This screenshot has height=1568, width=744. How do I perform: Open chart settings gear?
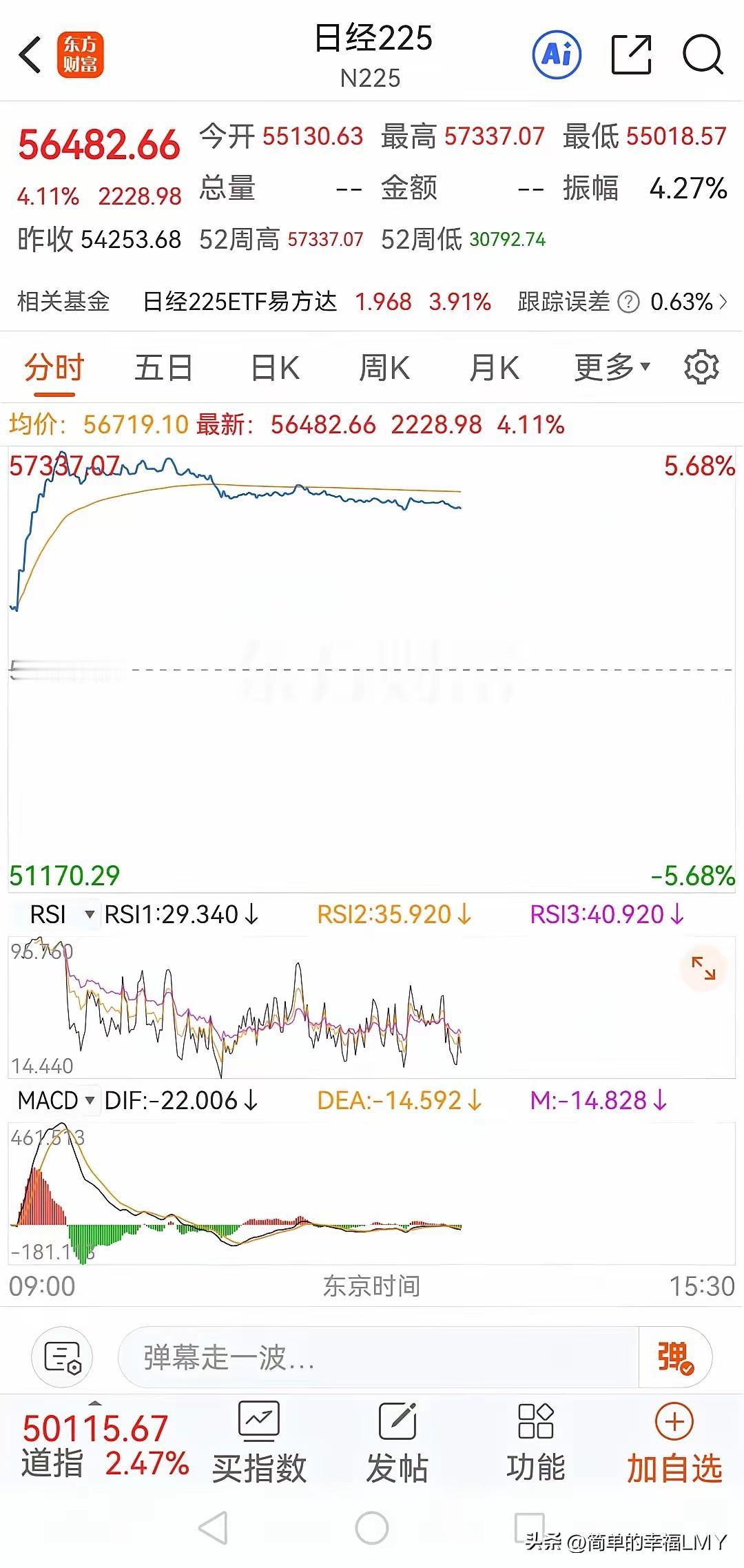701,367
